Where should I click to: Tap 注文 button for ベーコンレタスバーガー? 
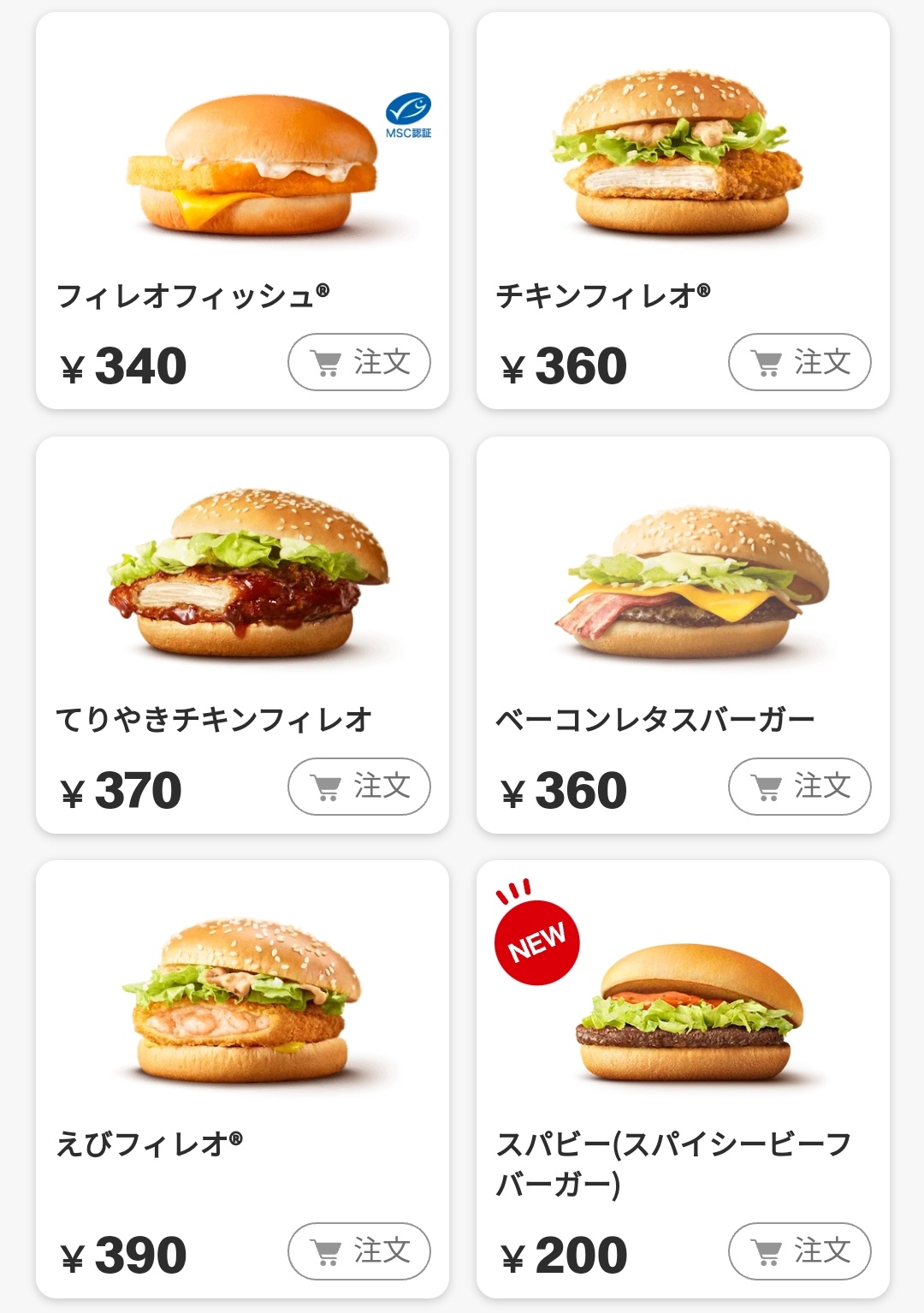(799, 786)
